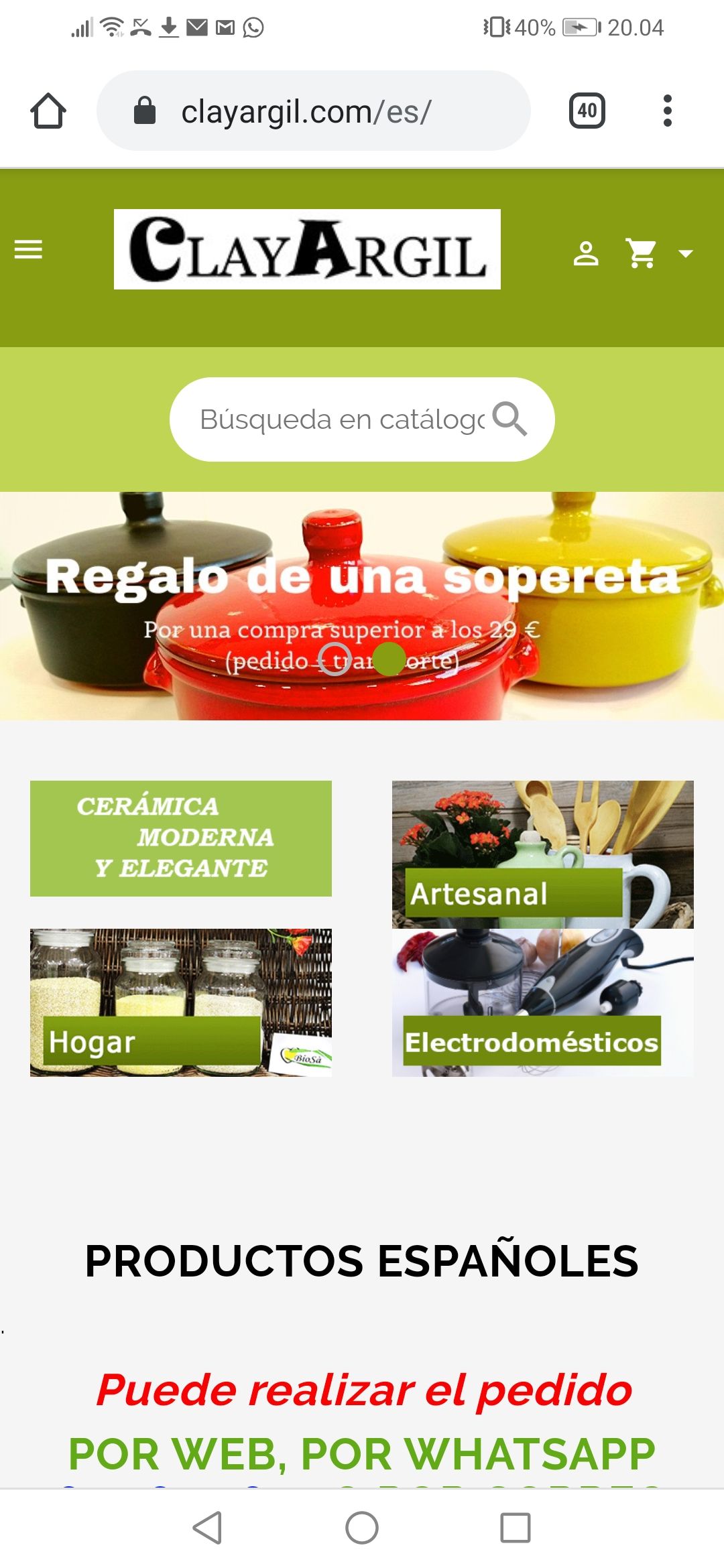Go to the browser home page

(48, 111)
